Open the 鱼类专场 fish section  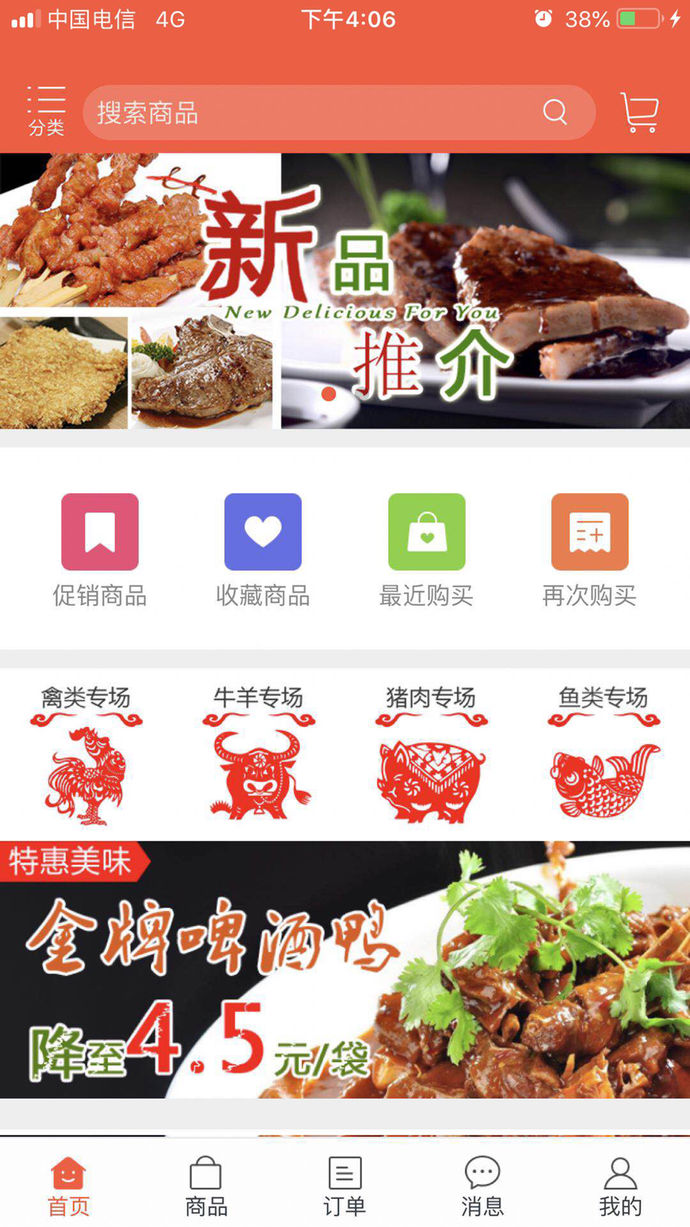(x=604, y=755)
